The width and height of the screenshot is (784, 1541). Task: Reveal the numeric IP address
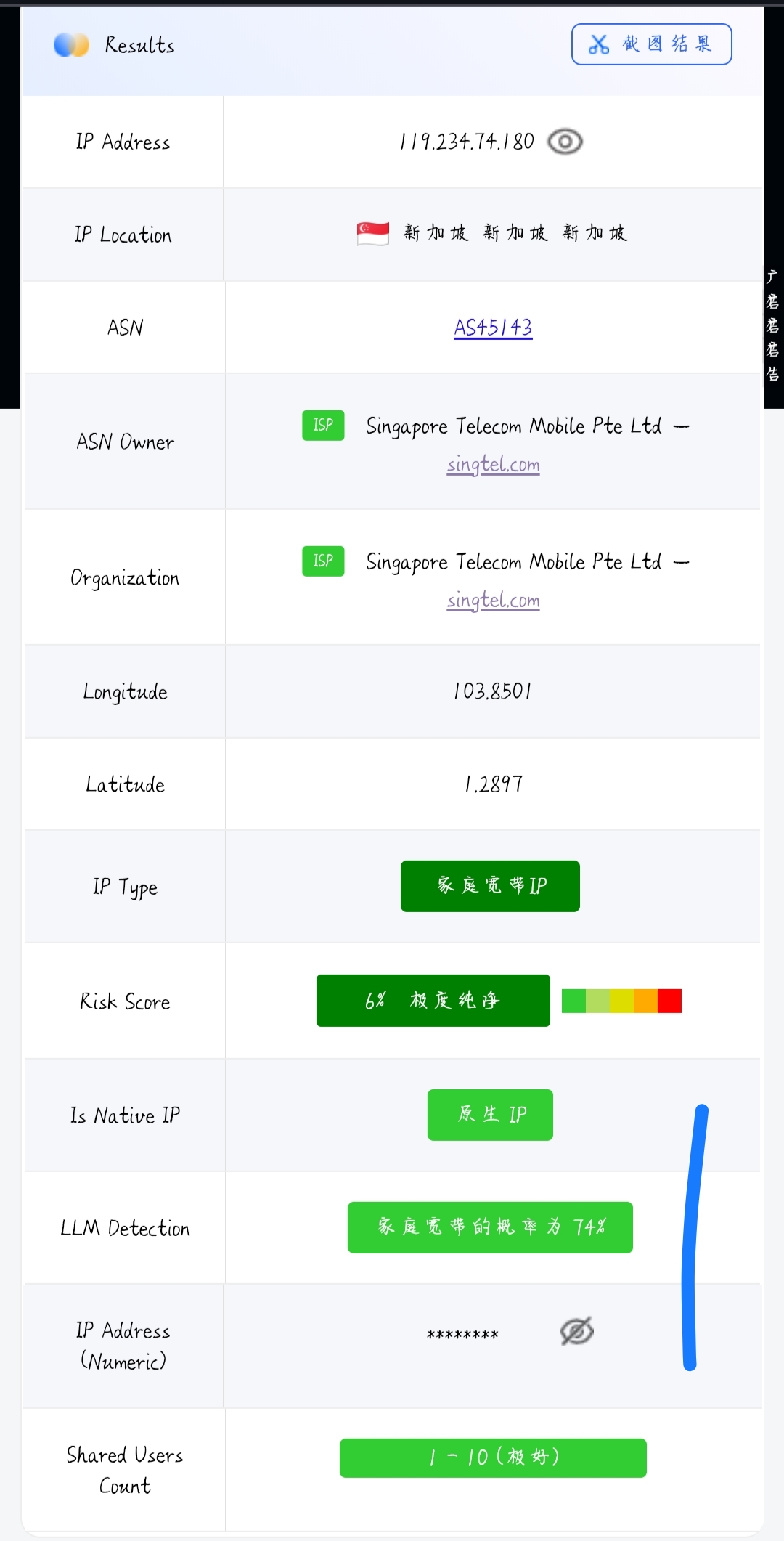point(576,1331)
